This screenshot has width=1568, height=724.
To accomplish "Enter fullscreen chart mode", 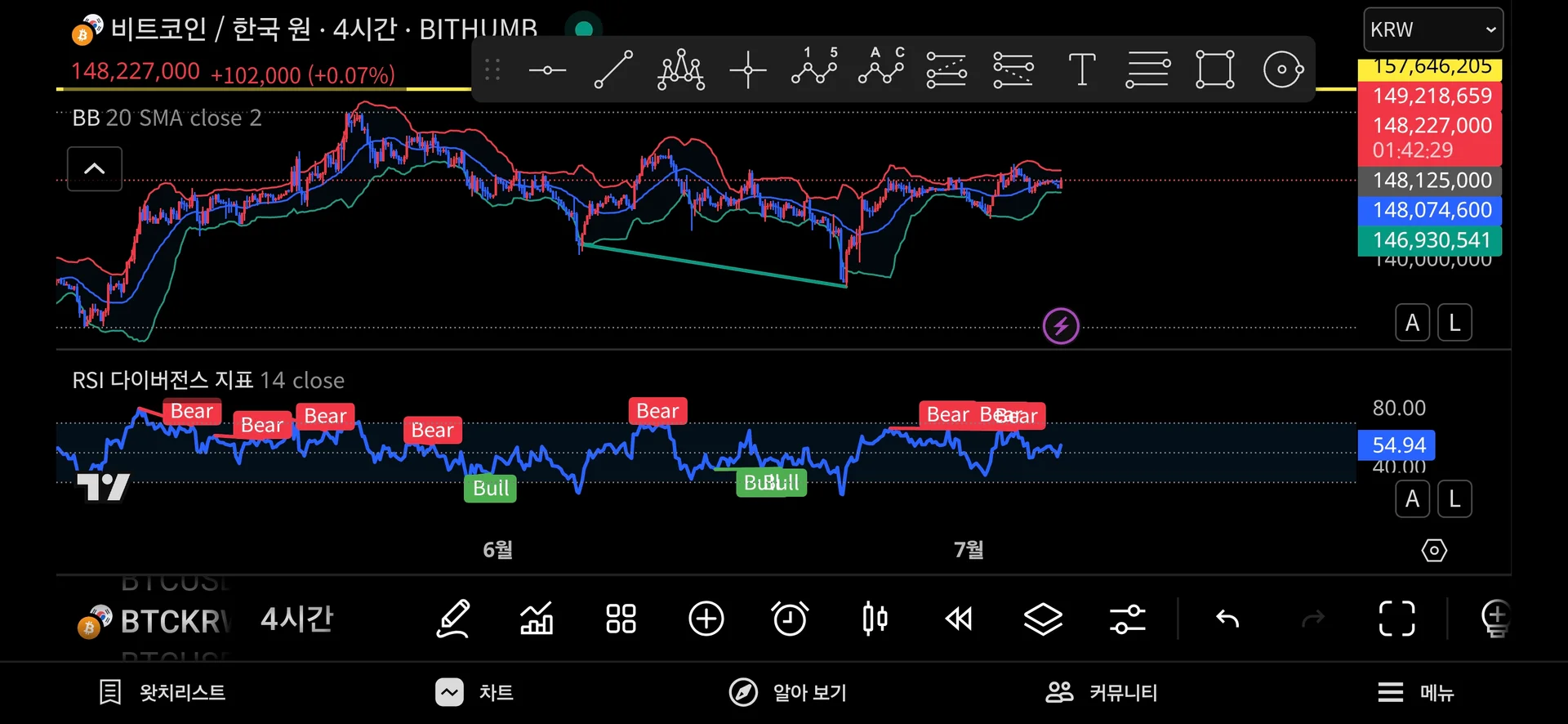I will point(1396,619).
